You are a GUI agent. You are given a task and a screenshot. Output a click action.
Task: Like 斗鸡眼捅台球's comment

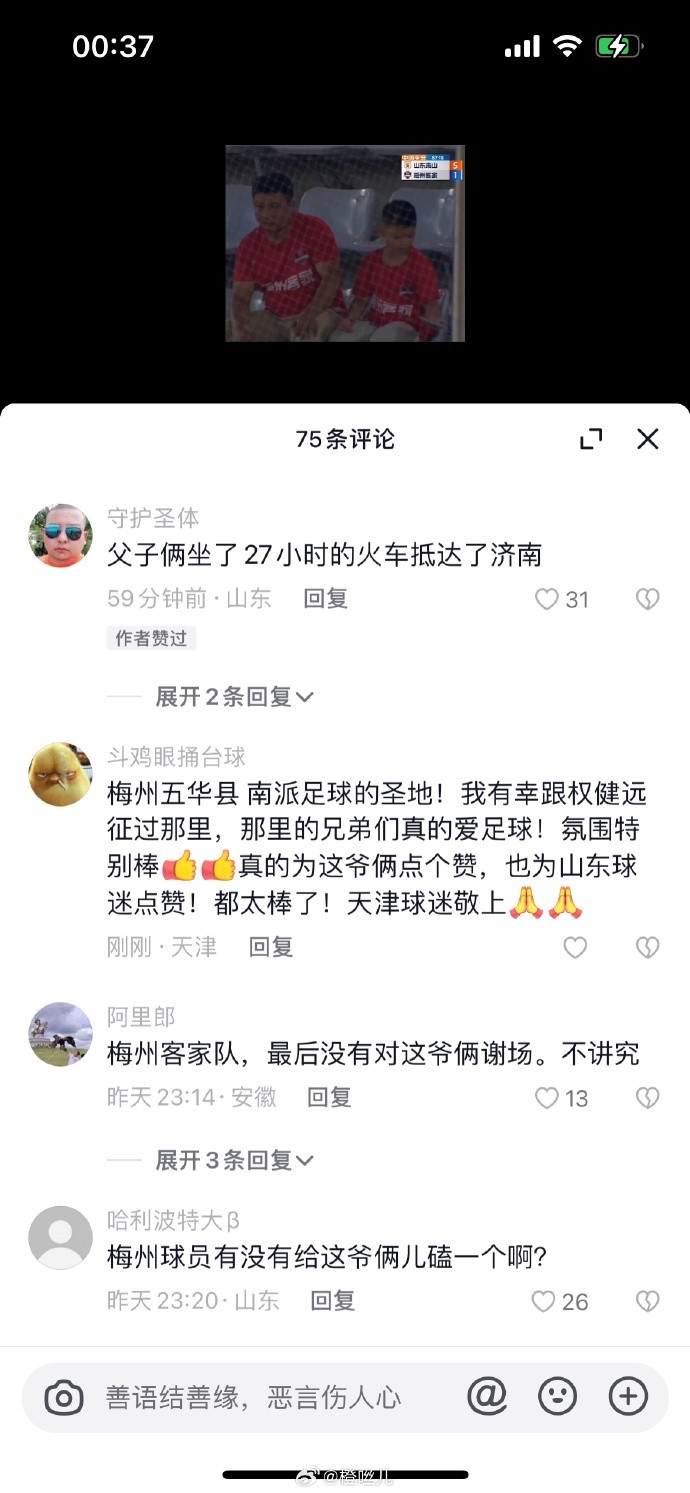coord(575,947)
